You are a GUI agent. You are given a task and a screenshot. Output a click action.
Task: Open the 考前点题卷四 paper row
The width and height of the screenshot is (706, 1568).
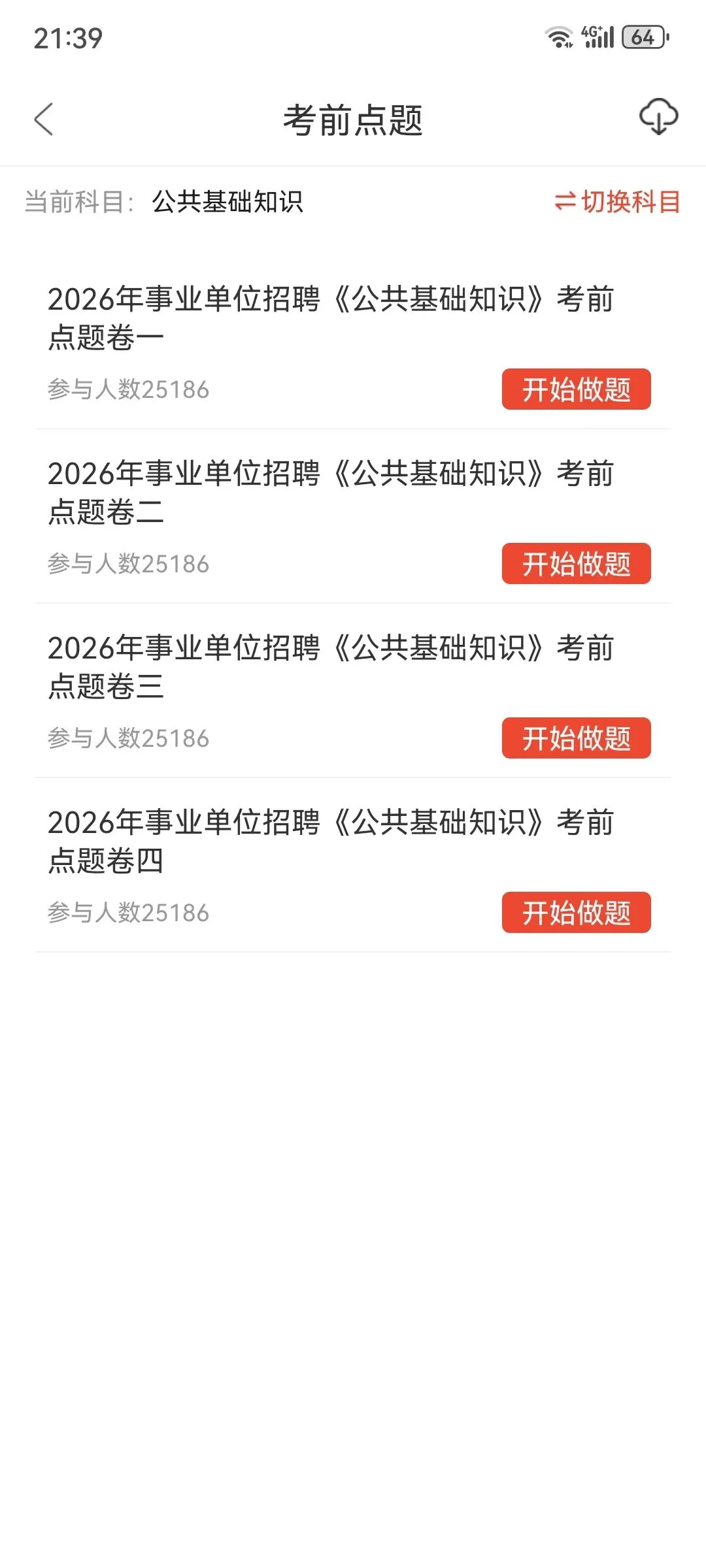330,841
